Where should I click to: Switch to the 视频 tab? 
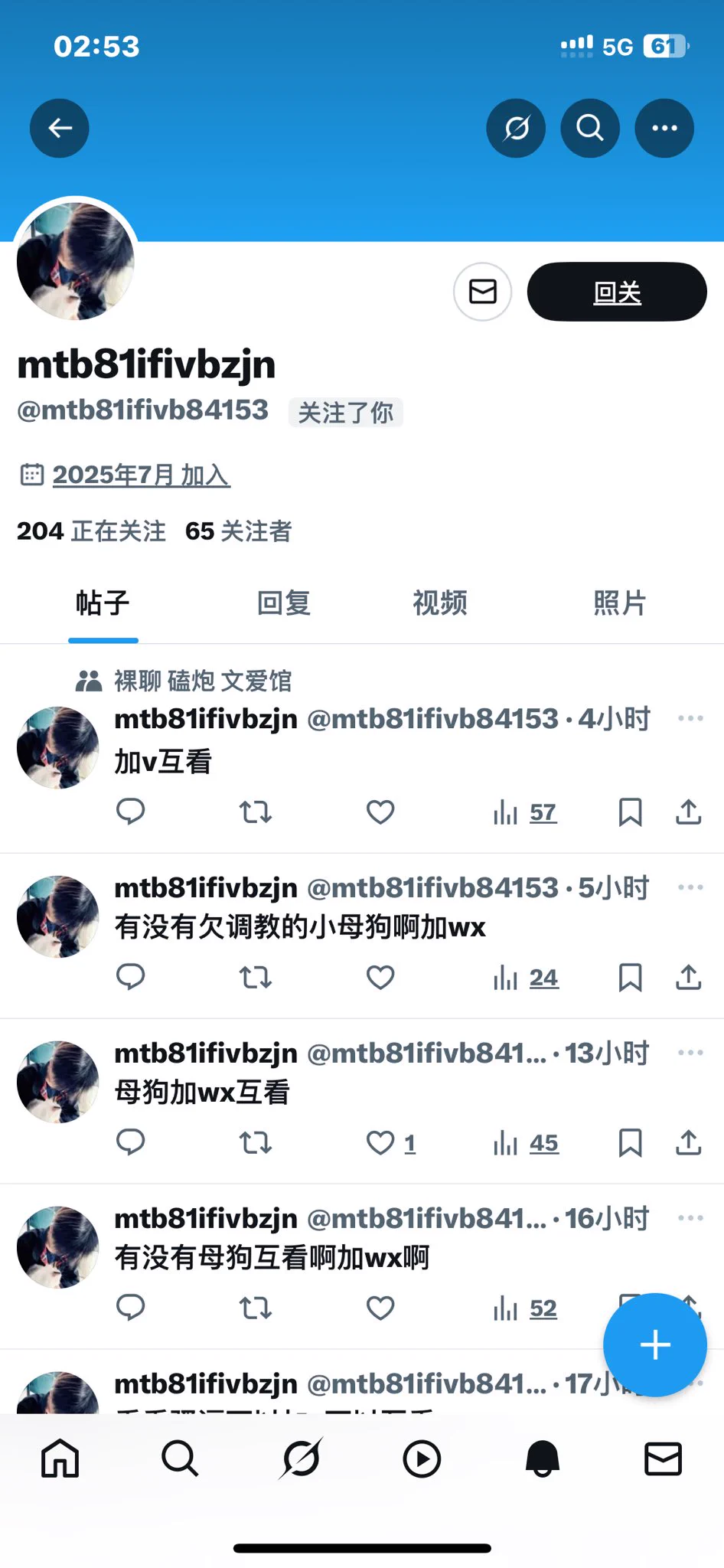pos(440,603)
